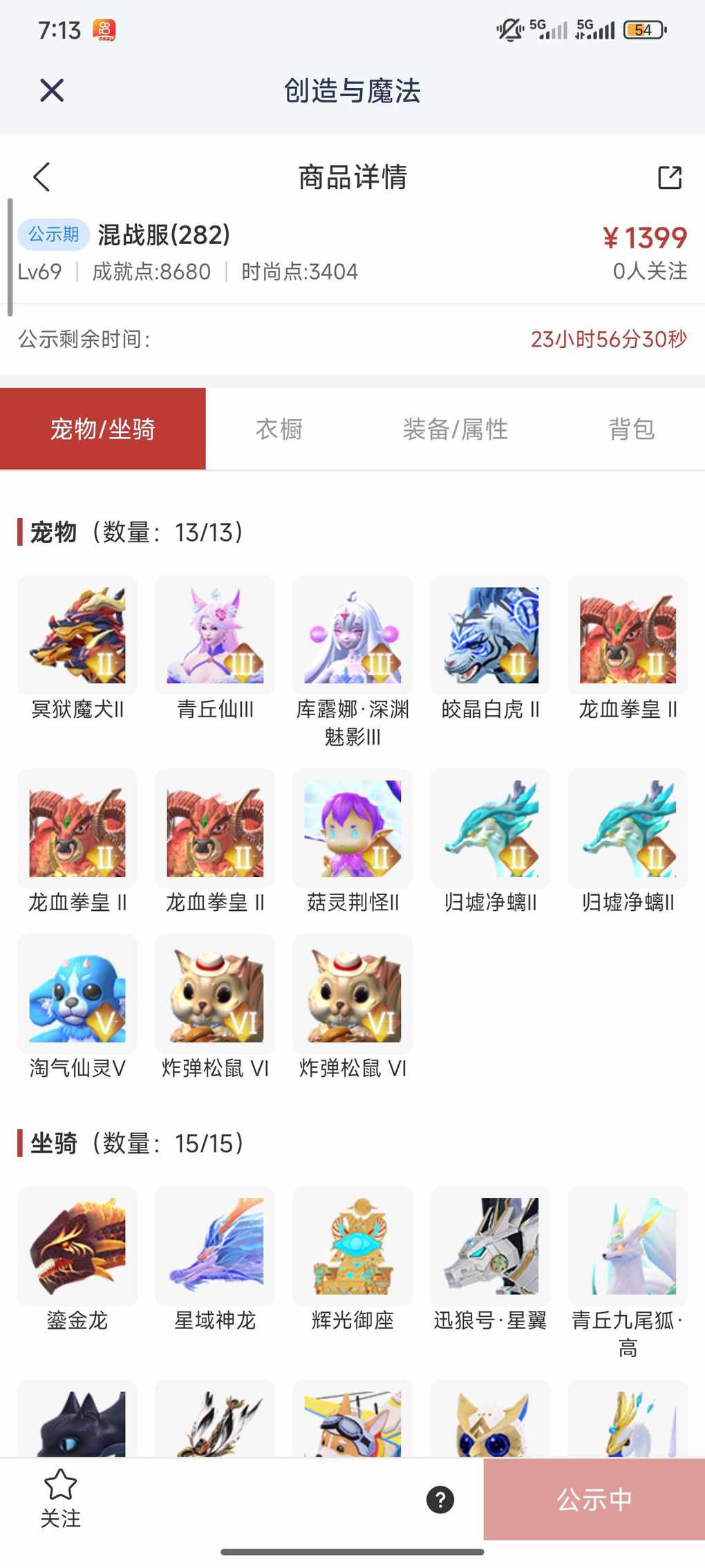Close the 创造与魔法 page
705x1568 pixels.
[52, 91]
